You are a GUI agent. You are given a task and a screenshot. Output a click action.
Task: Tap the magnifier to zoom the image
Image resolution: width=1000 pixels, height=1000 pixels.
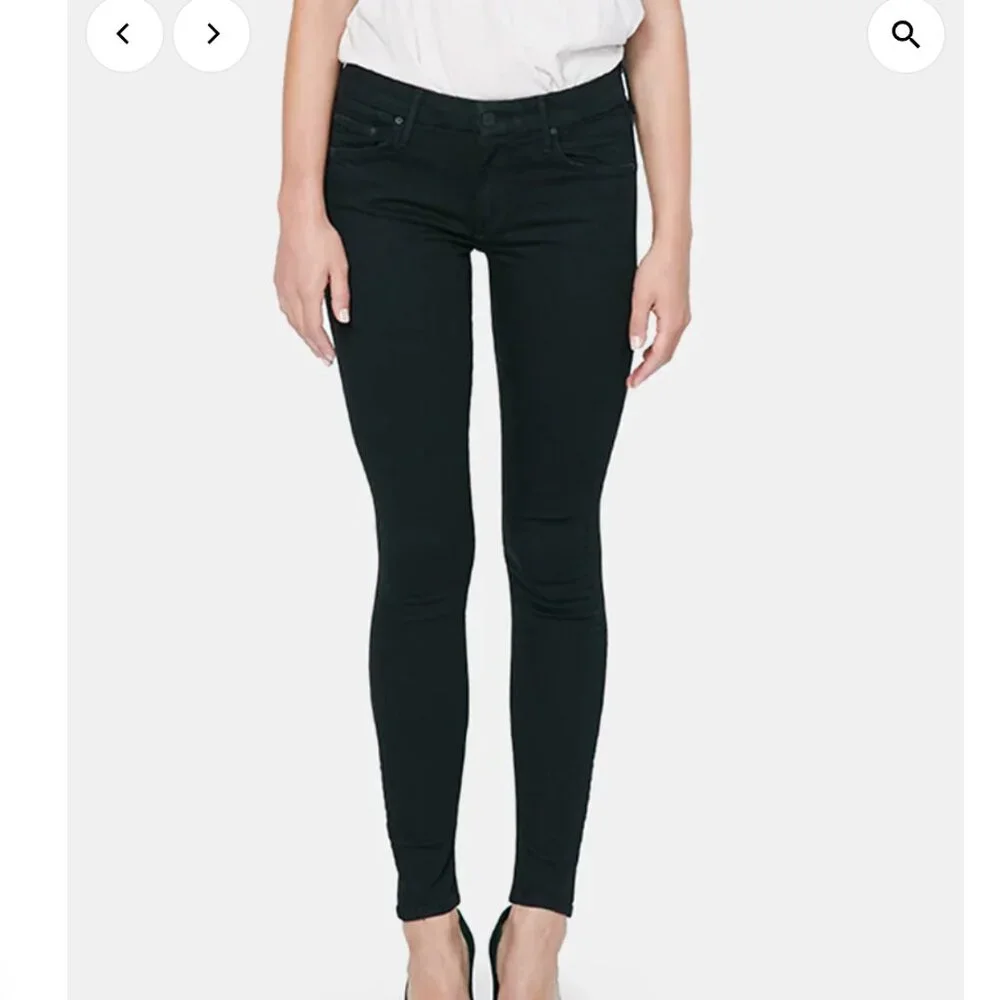click(905, 35)
